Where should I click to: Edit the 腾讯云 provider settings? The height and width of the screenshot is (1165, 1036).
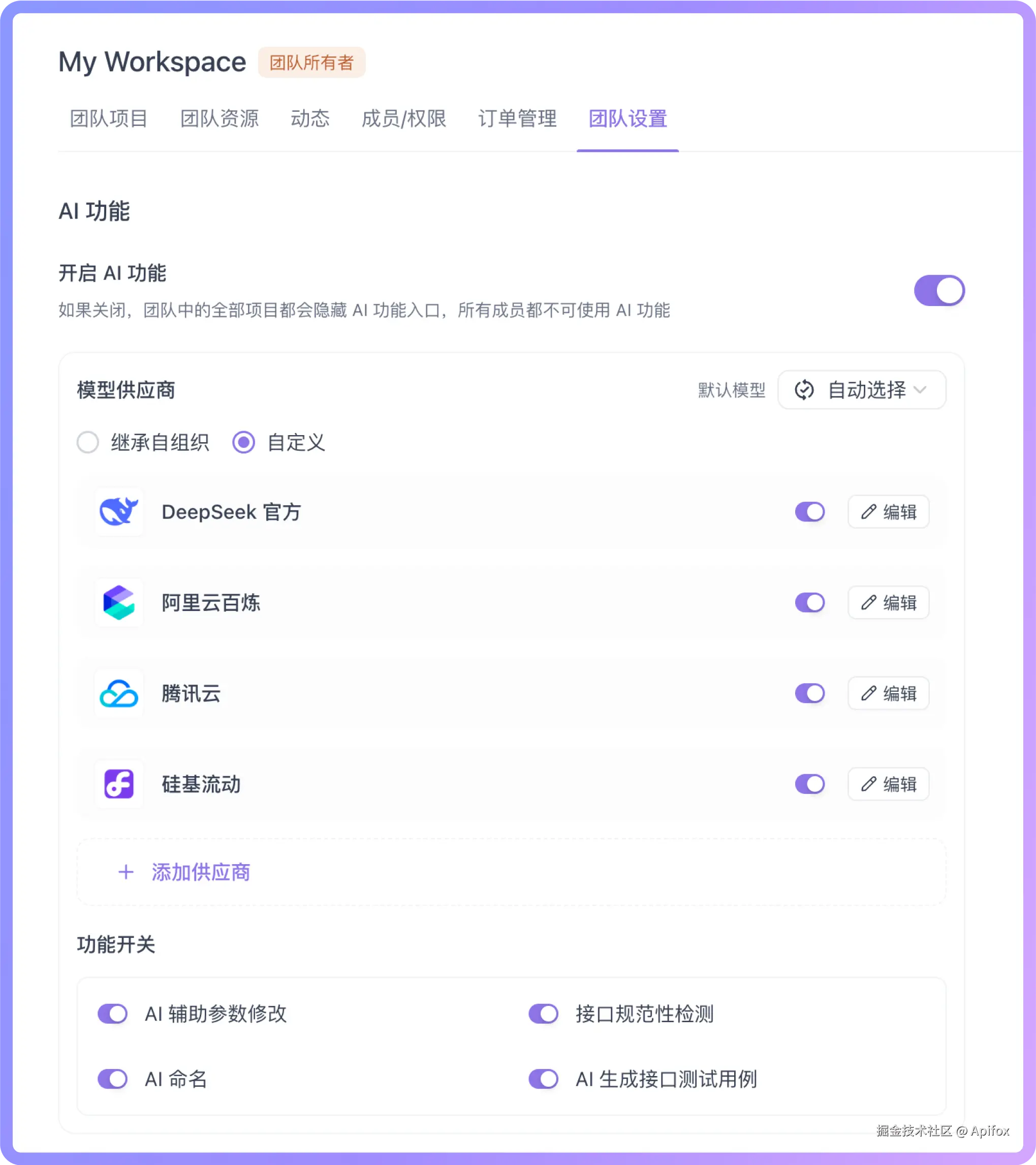[x=888, y=693]
